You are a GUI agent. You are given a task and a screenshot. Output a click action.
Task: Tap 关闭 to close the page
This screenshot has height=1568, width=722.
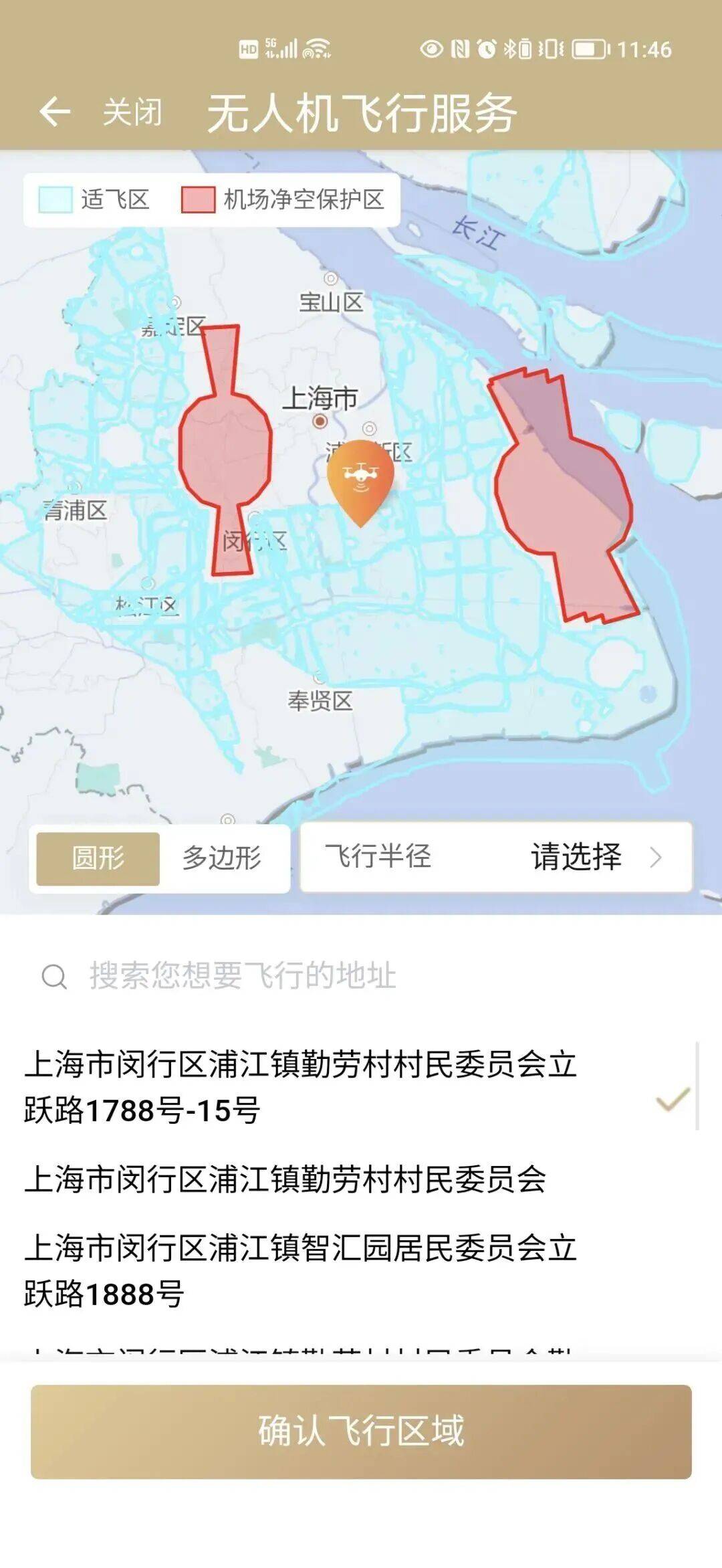pyautogui.click(x=132, y=112)
